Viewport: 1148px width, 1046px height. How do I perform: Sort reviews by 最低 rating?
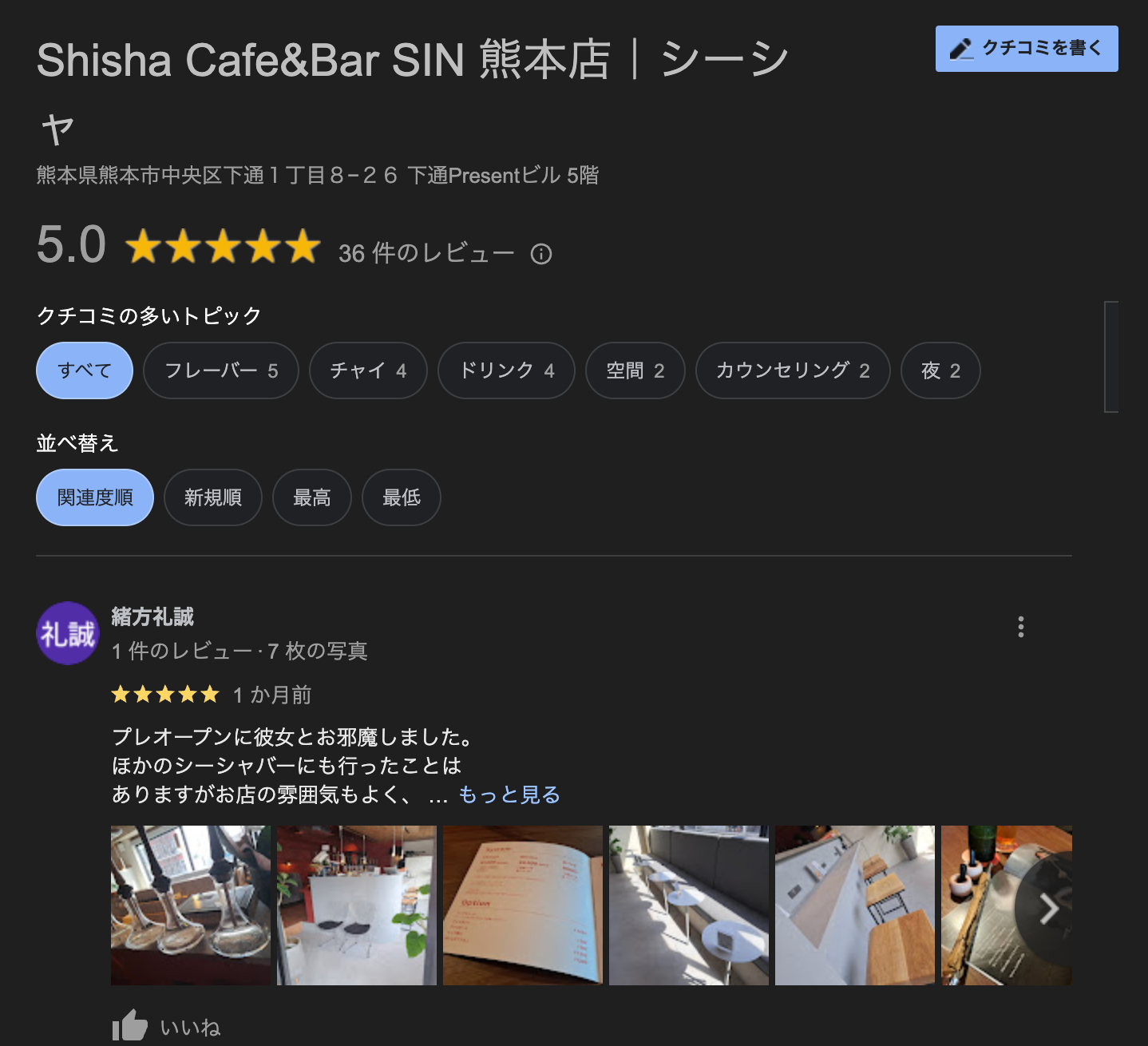(x=401, y=497)
